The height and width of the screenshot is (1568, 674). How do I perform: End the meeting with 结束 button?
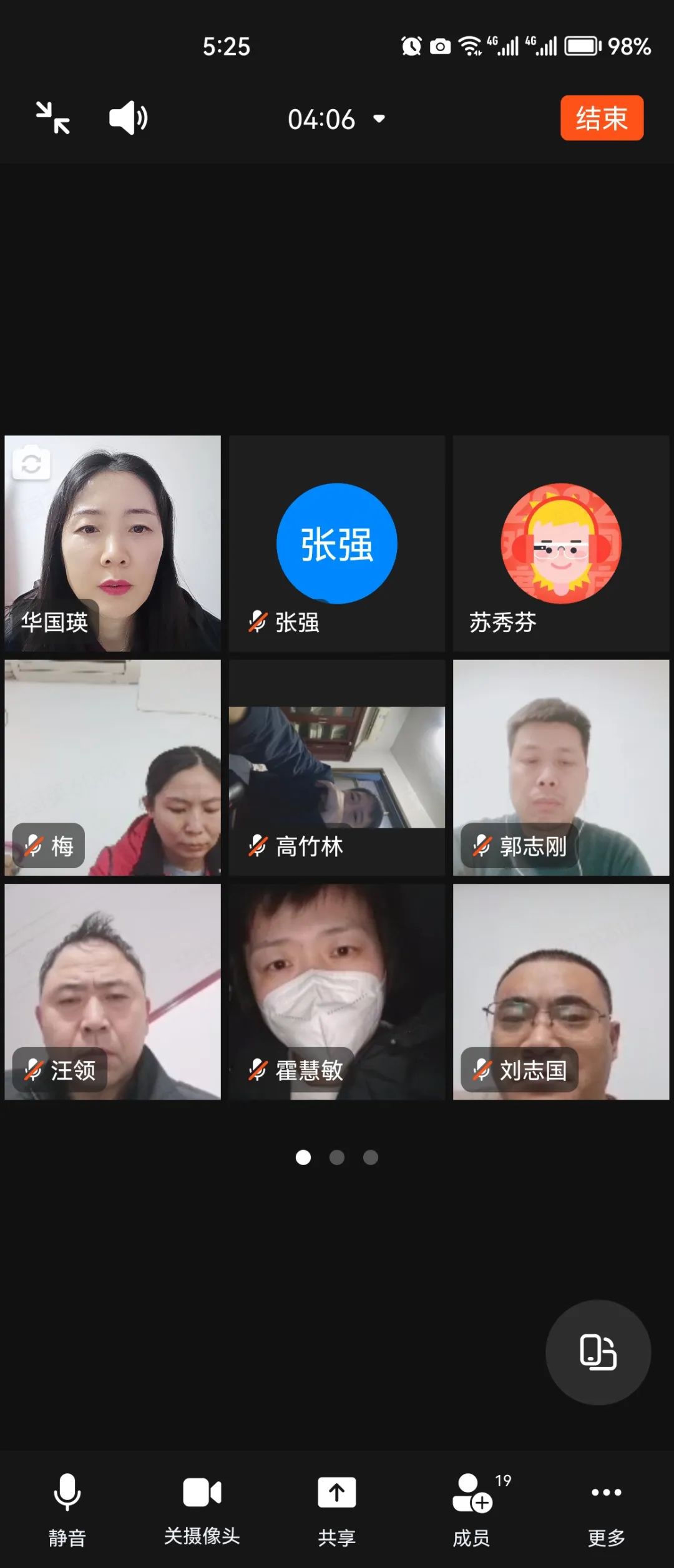coord(601,118)
